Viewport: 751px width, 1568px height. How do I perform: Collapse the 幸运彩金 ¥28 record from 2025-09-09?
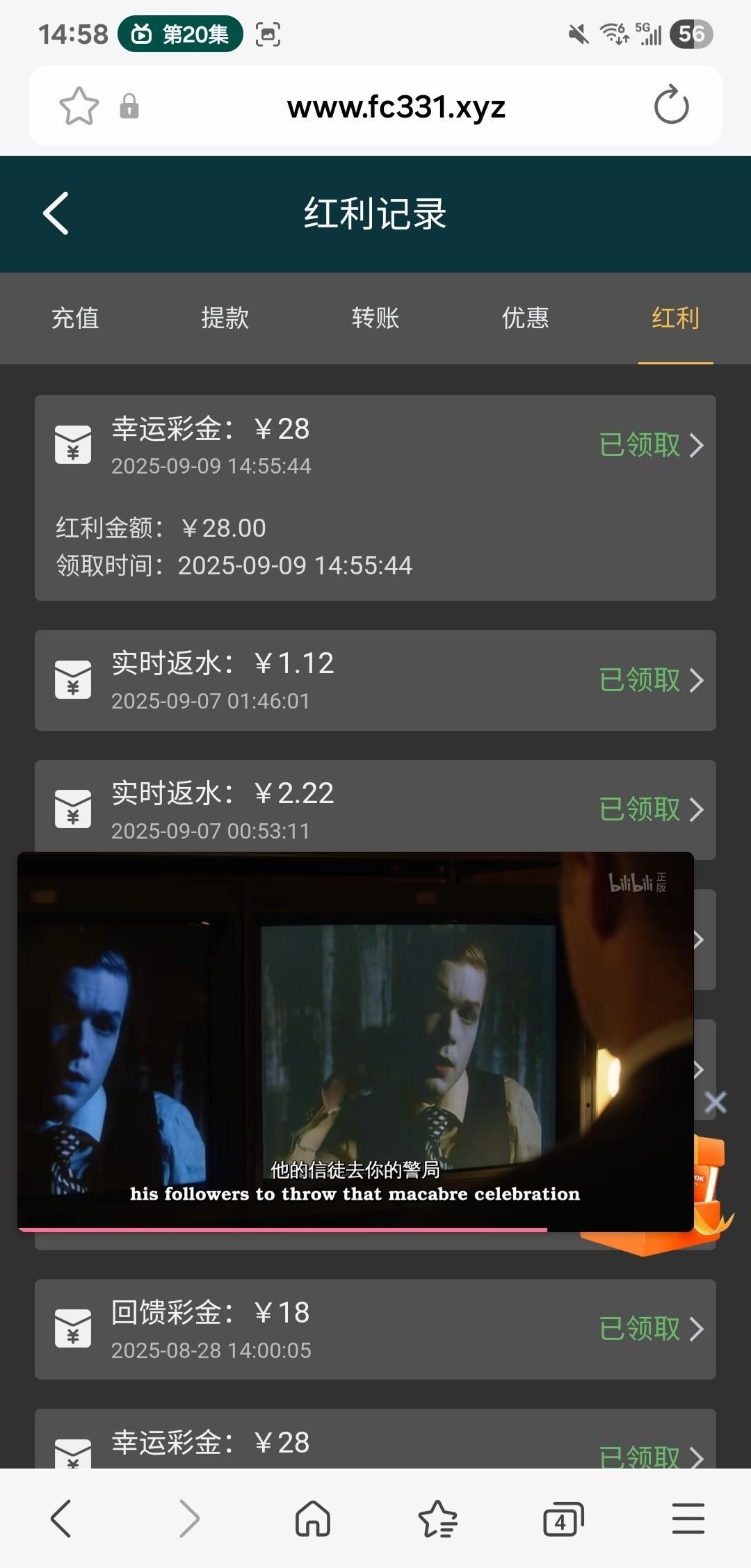[x=652, y=445]
